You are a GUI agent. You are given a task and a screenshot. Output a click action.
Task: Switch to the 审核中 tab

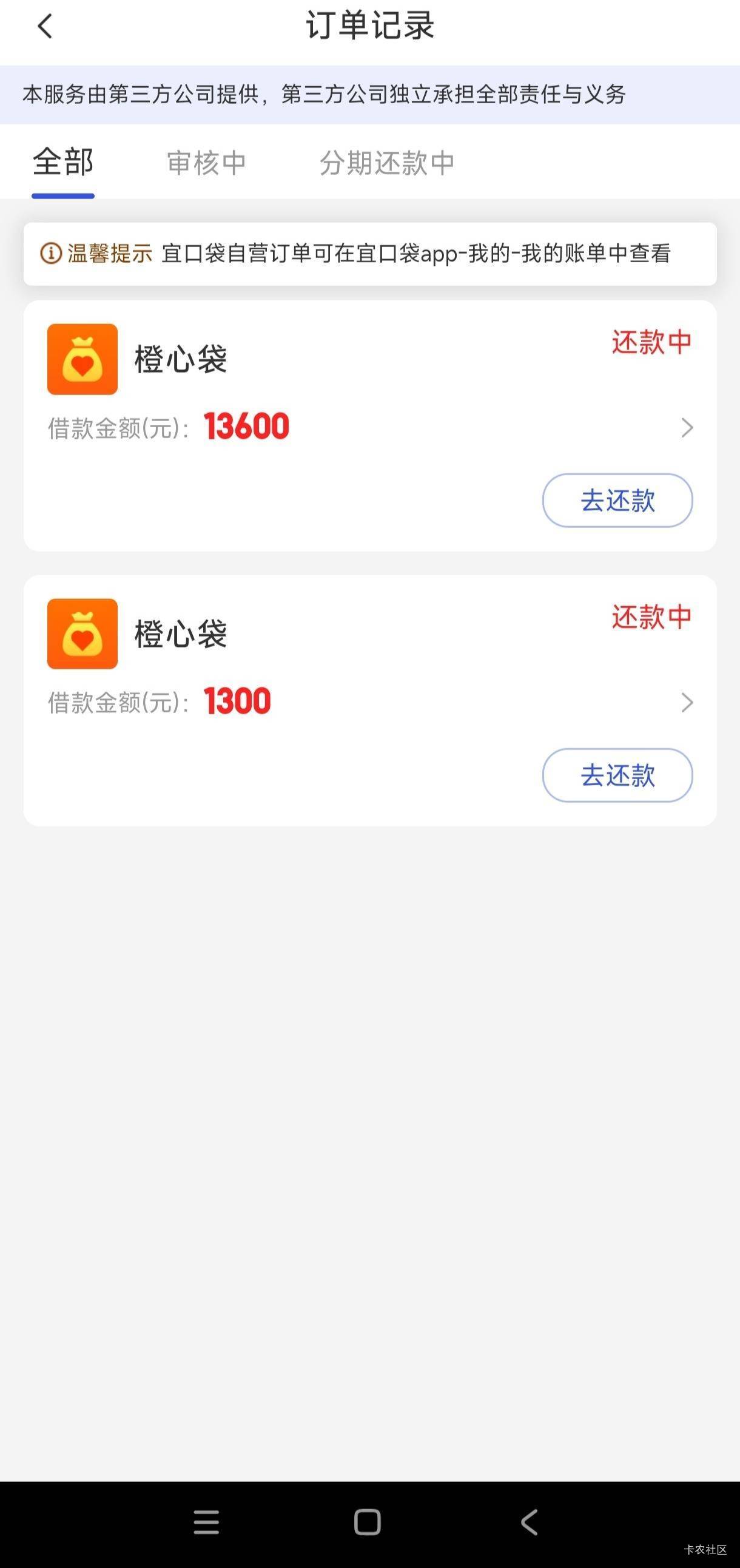point(206,163)
